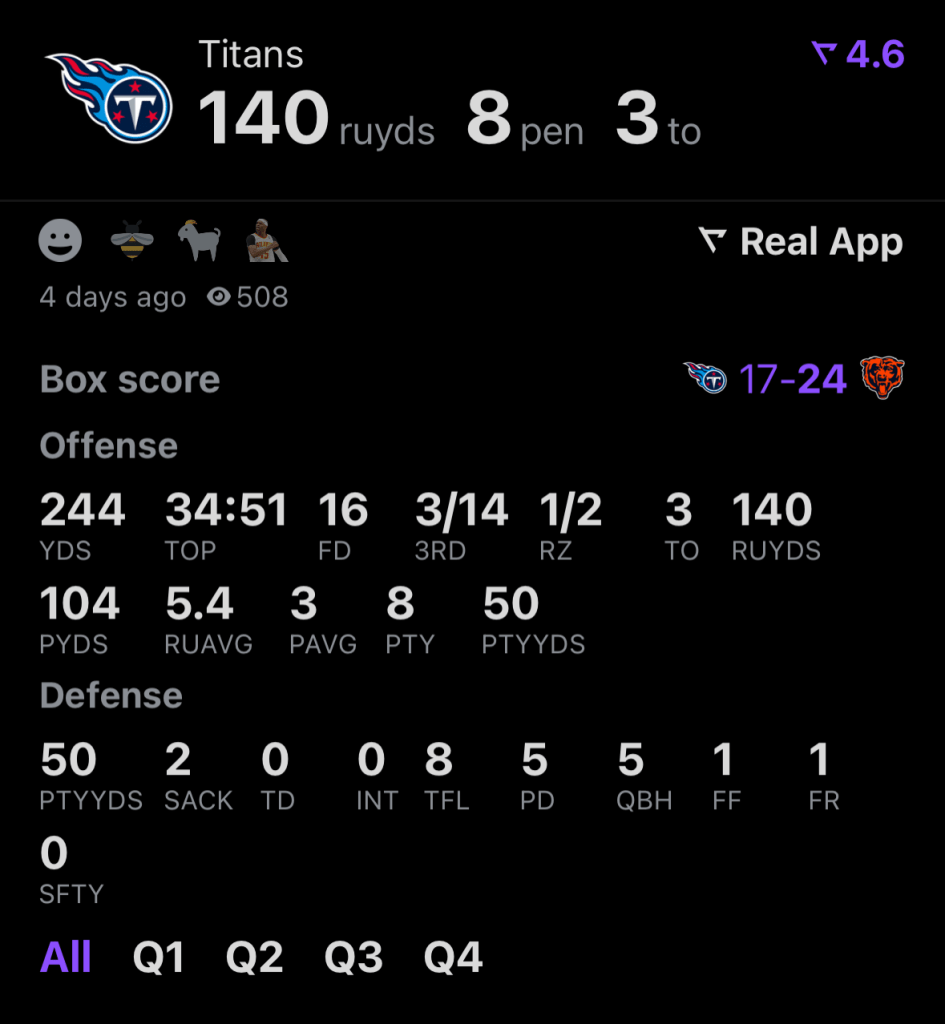View Q4 quarter stats
The image size is (945, 1024).
tap(453, 958)
